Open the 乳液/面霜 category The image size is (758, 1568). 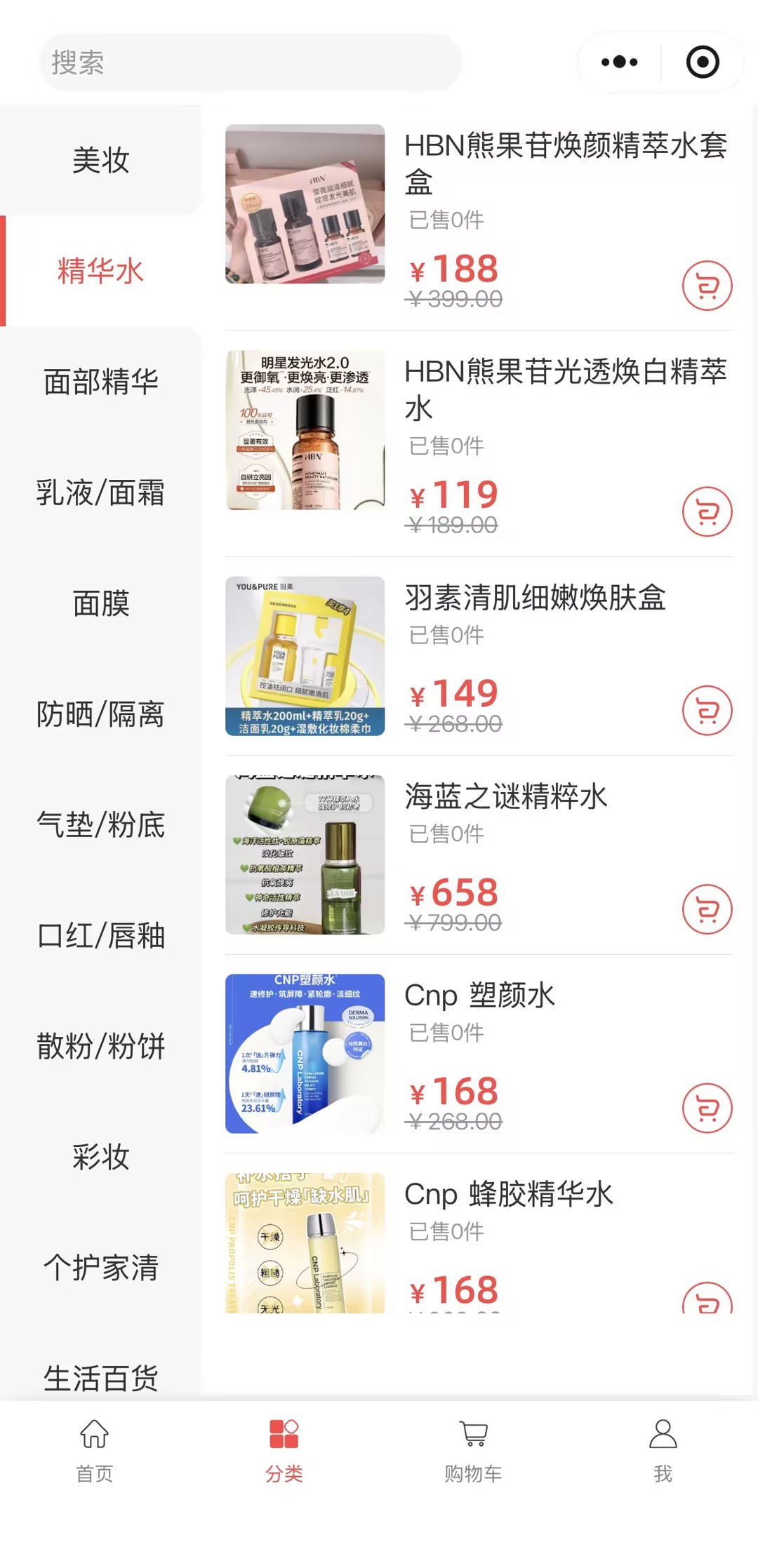point(101,492)
